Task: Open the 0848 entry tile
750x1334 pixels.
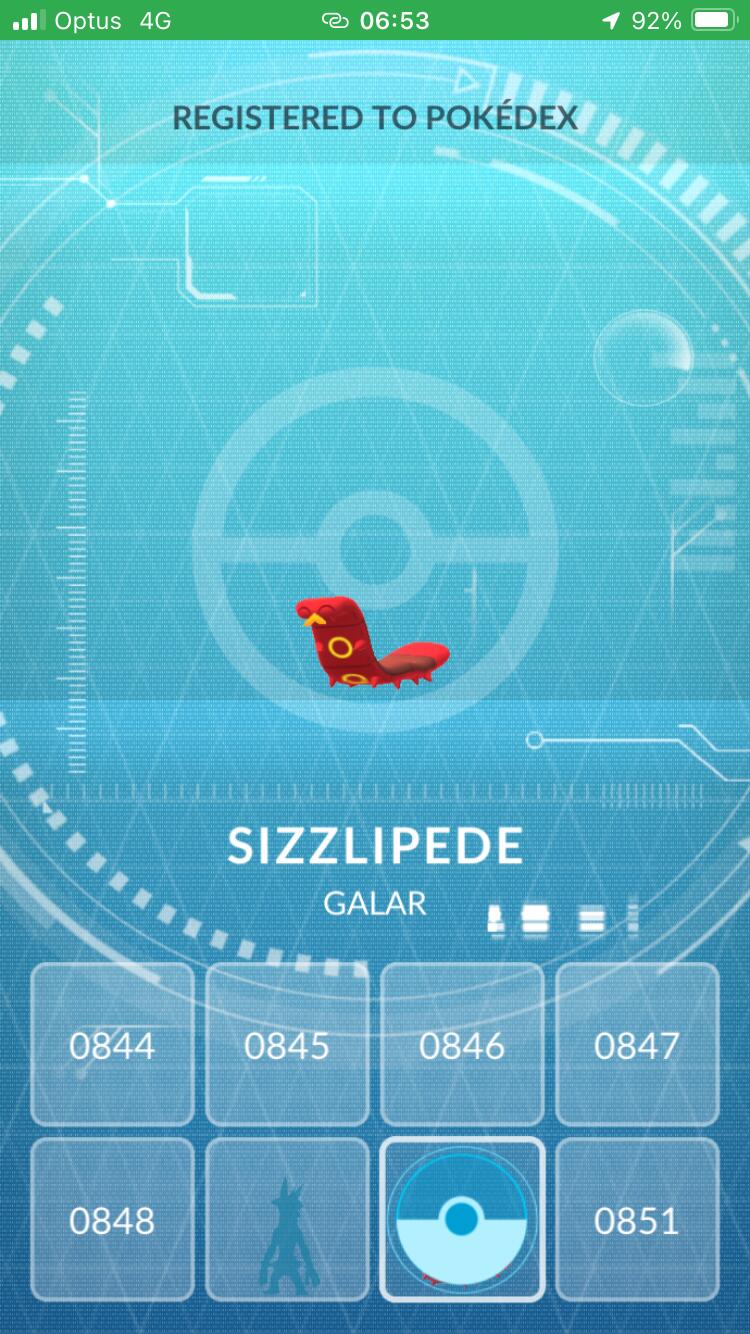Action: click(x=112, y=1219)
